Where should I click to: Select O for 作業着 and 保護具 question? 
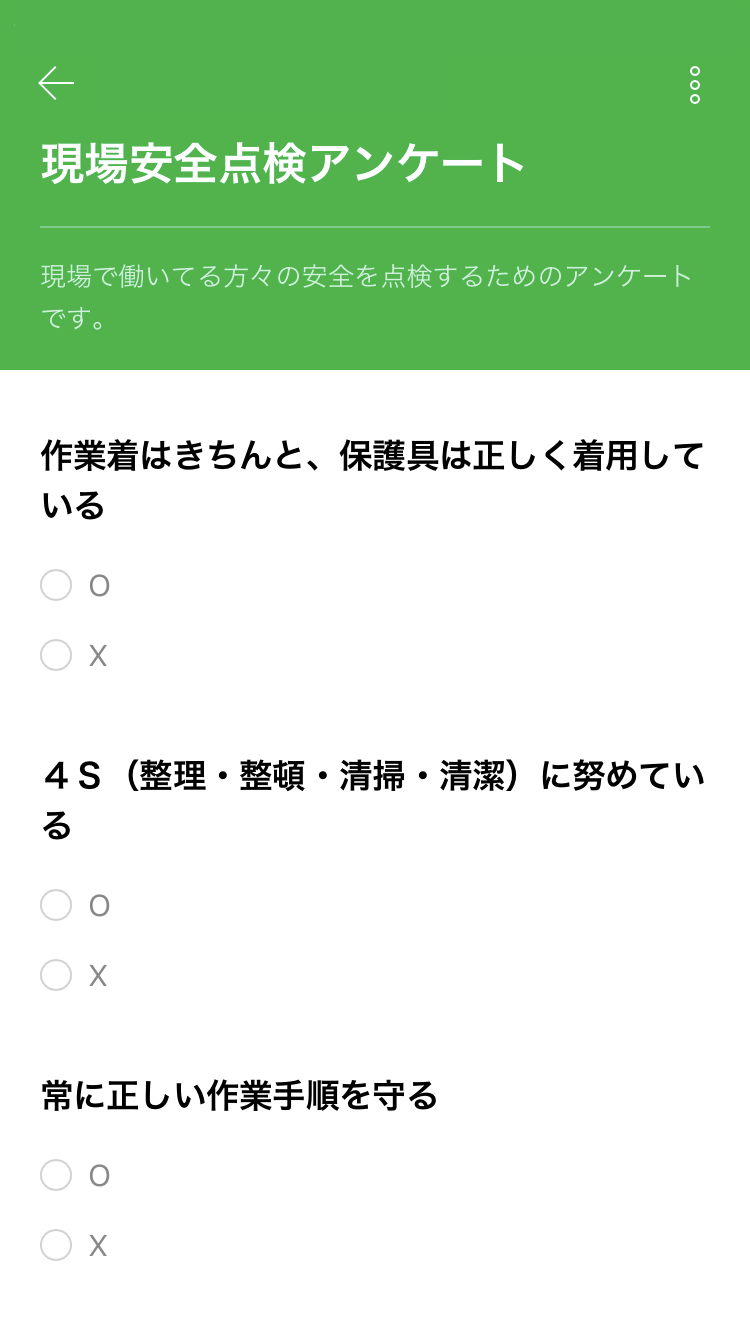pyautogui.click(x=57, y=585)
